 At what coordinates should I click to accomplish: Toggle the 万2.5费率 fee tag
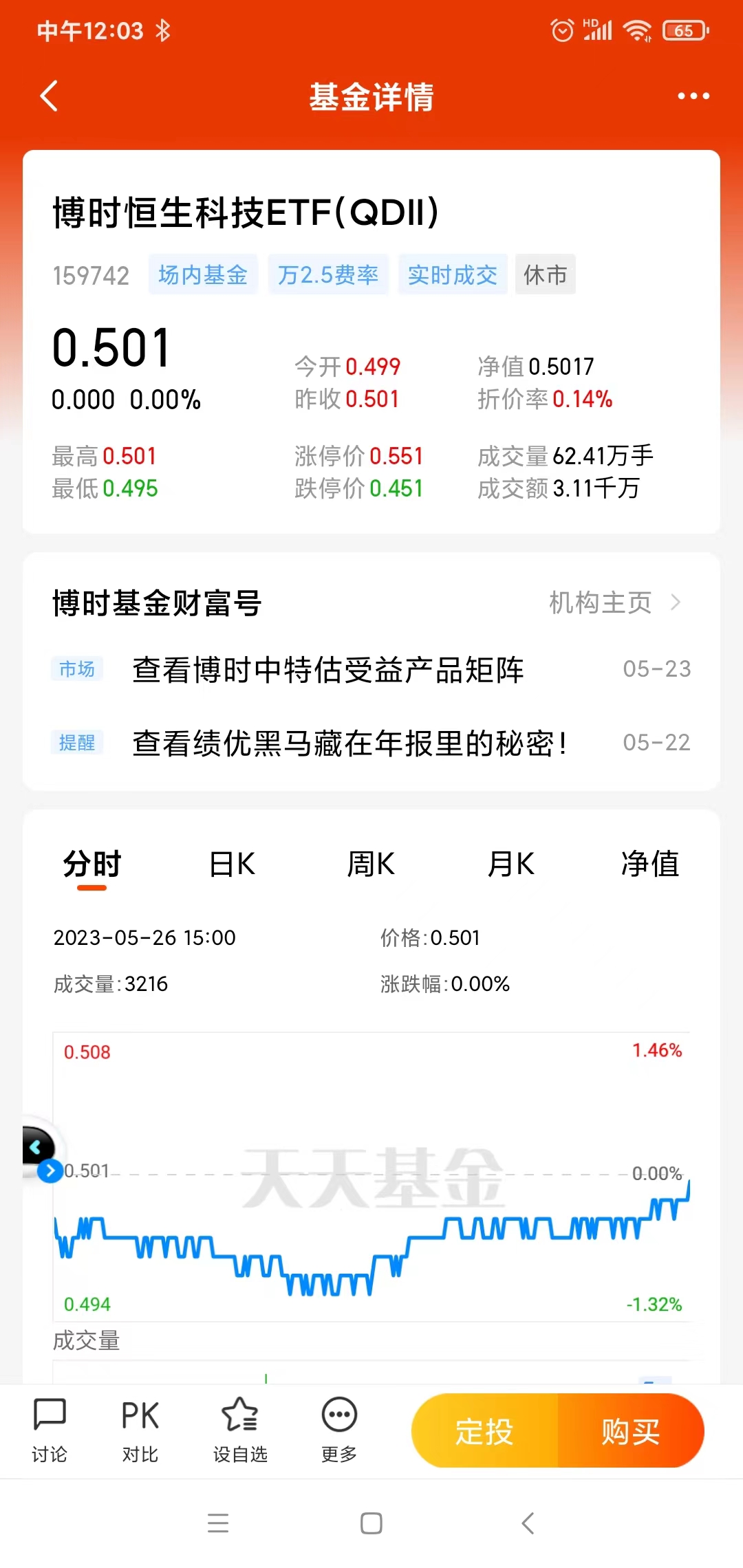pos(328,274)
